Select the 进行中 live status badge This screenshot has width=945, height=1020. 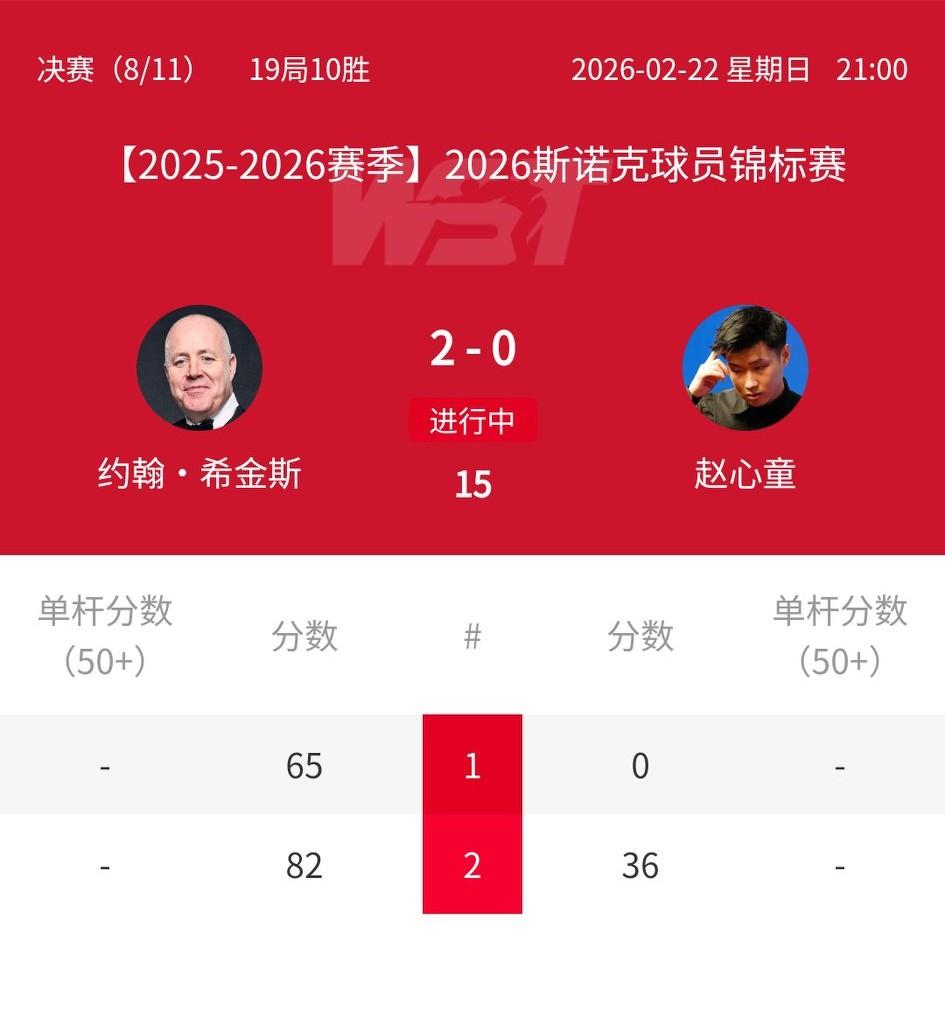472,421
